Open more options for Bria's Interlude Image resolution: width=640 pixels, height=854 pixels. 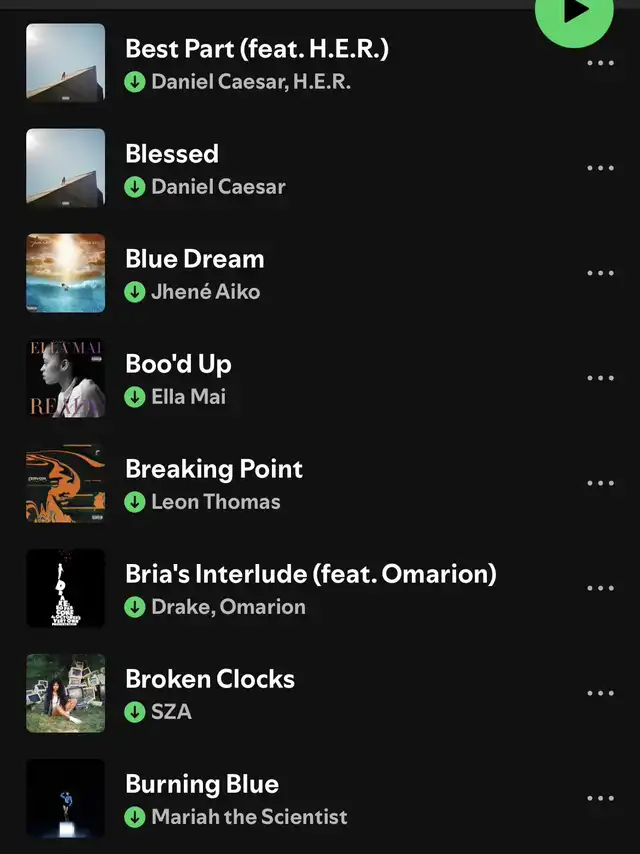click(600, 588)
